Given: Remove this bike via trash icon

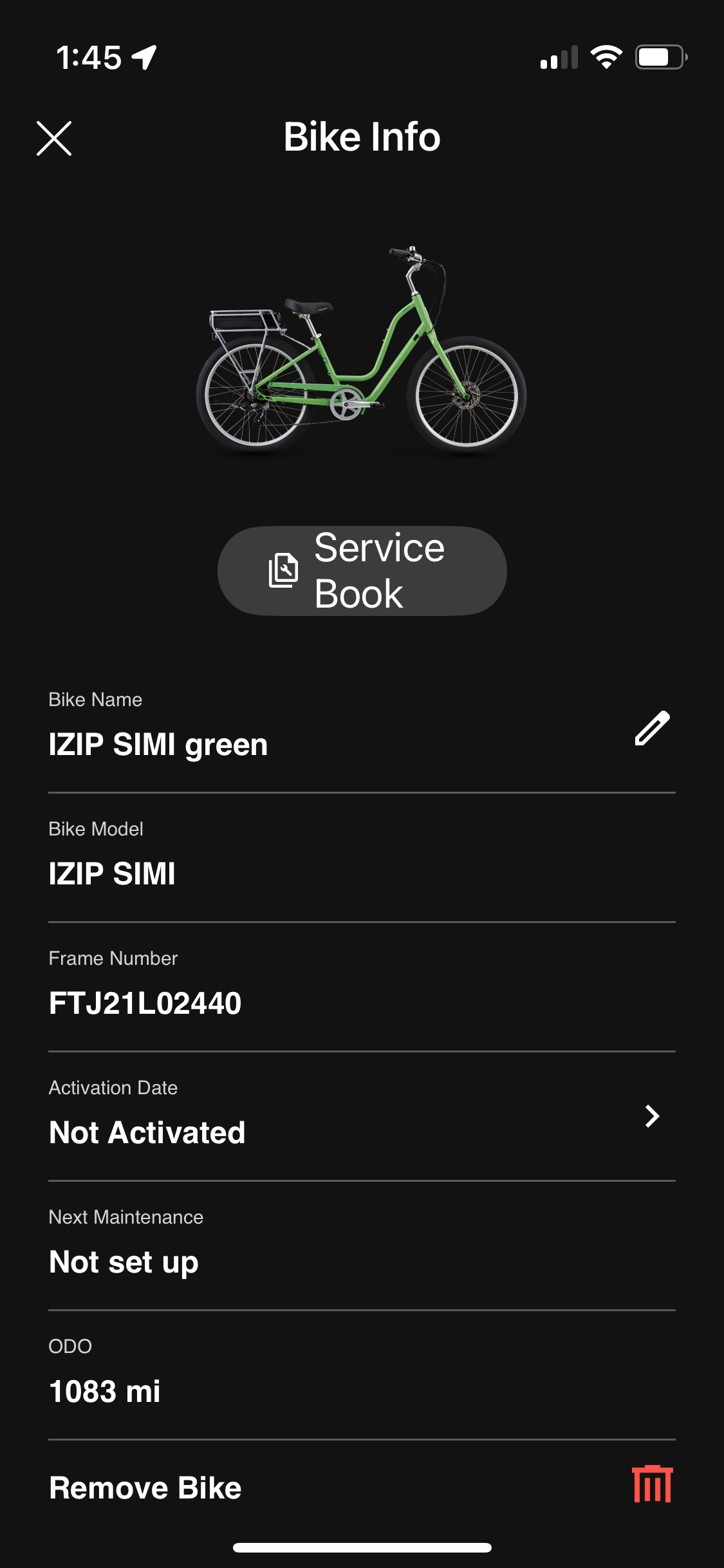Looking at the screenshot, I should click(652, 1484).
